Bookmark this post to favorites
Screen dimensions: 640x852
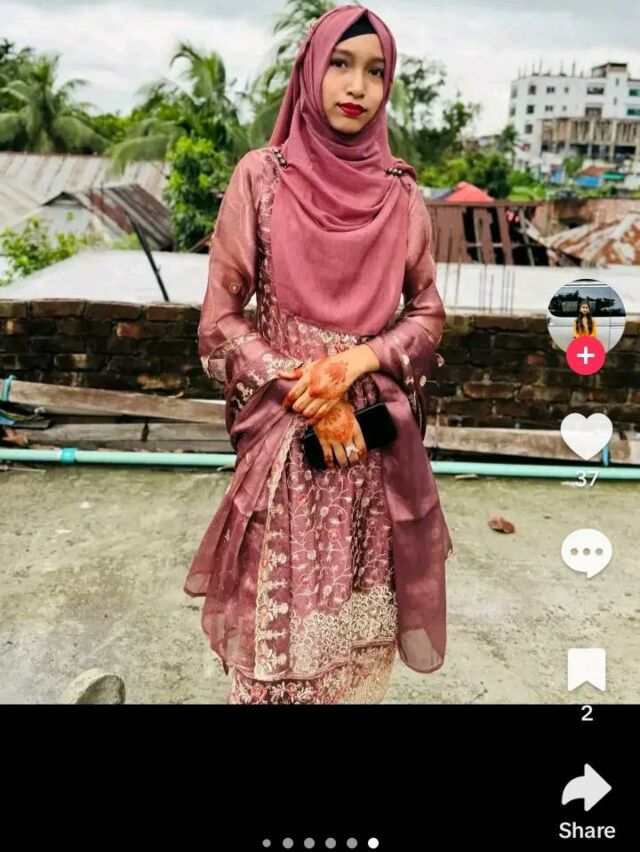click(x=586, y=670)
